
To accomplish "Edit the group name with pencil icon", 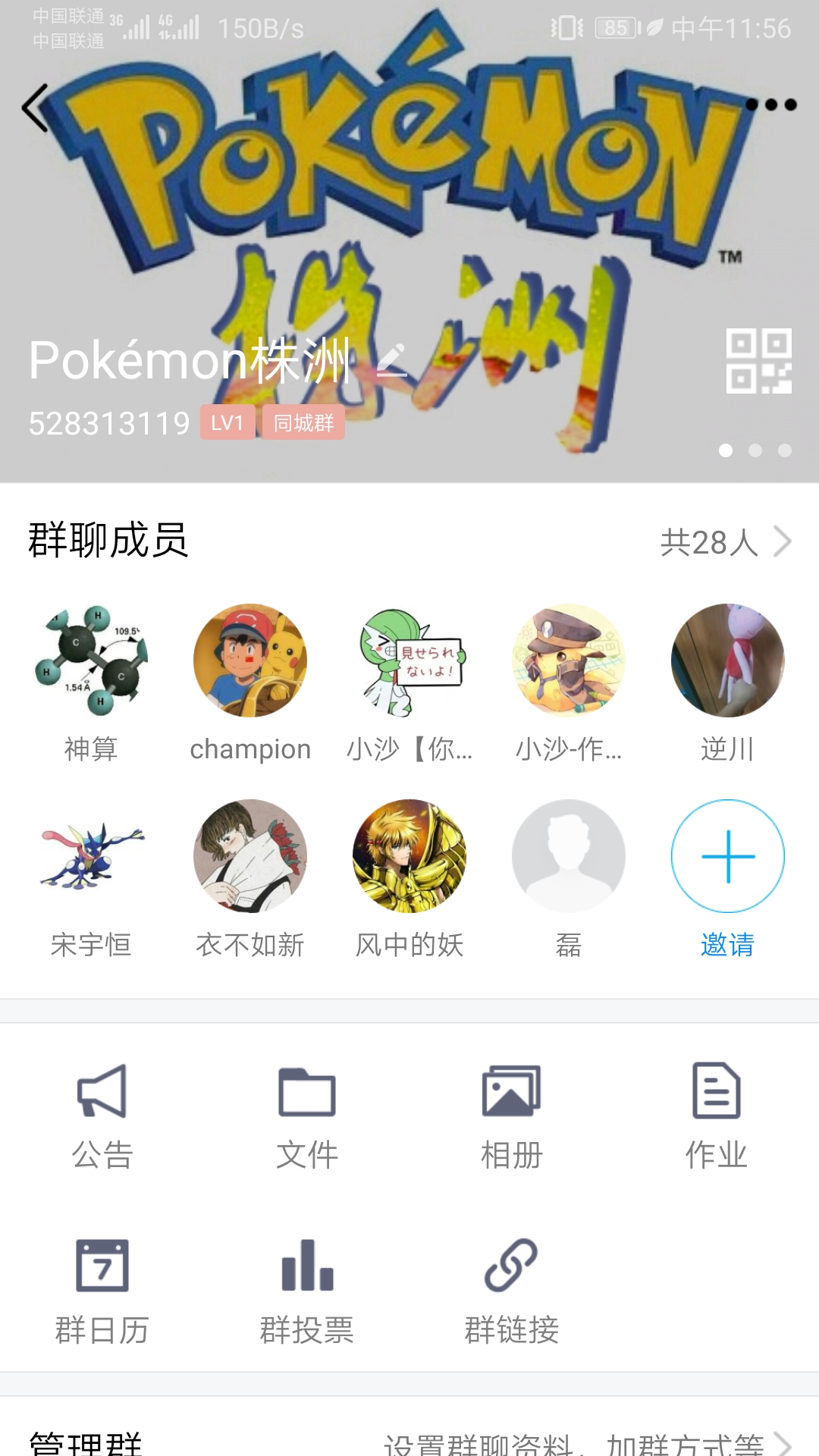I will (x=392, y=360).
